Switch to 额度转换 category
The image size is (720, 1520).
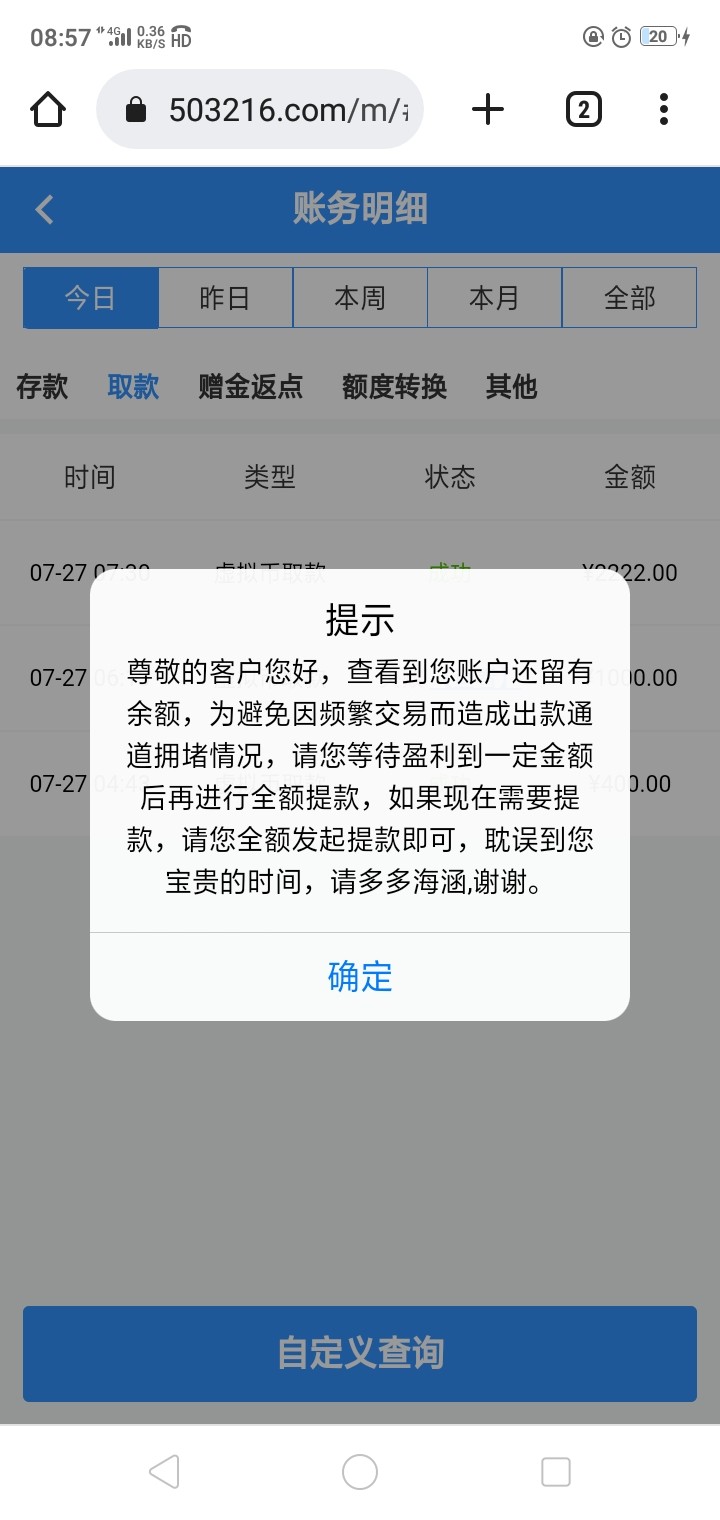394,386
